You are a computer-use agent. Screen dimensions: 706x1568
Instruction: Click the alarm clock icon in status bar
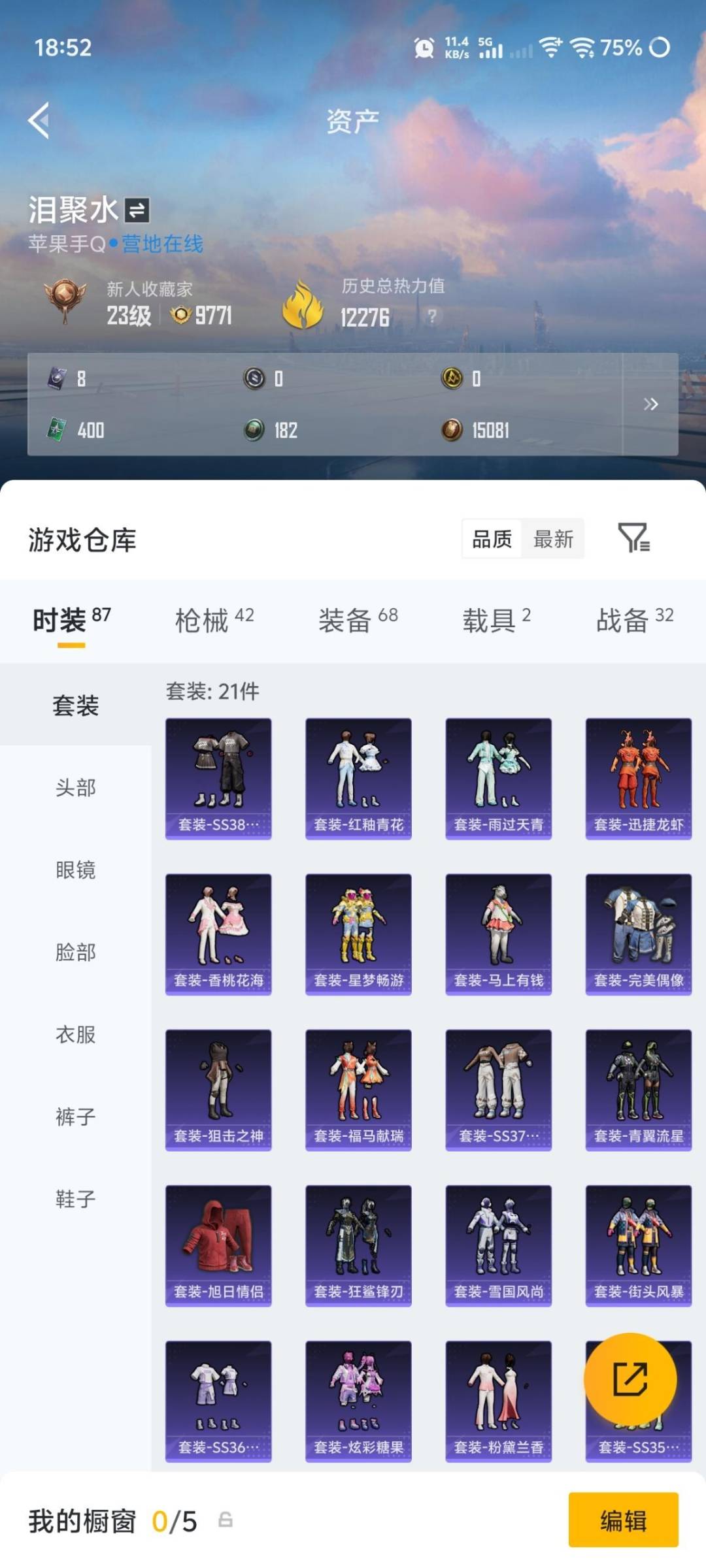pyautogui.click(x=423, y=48)
